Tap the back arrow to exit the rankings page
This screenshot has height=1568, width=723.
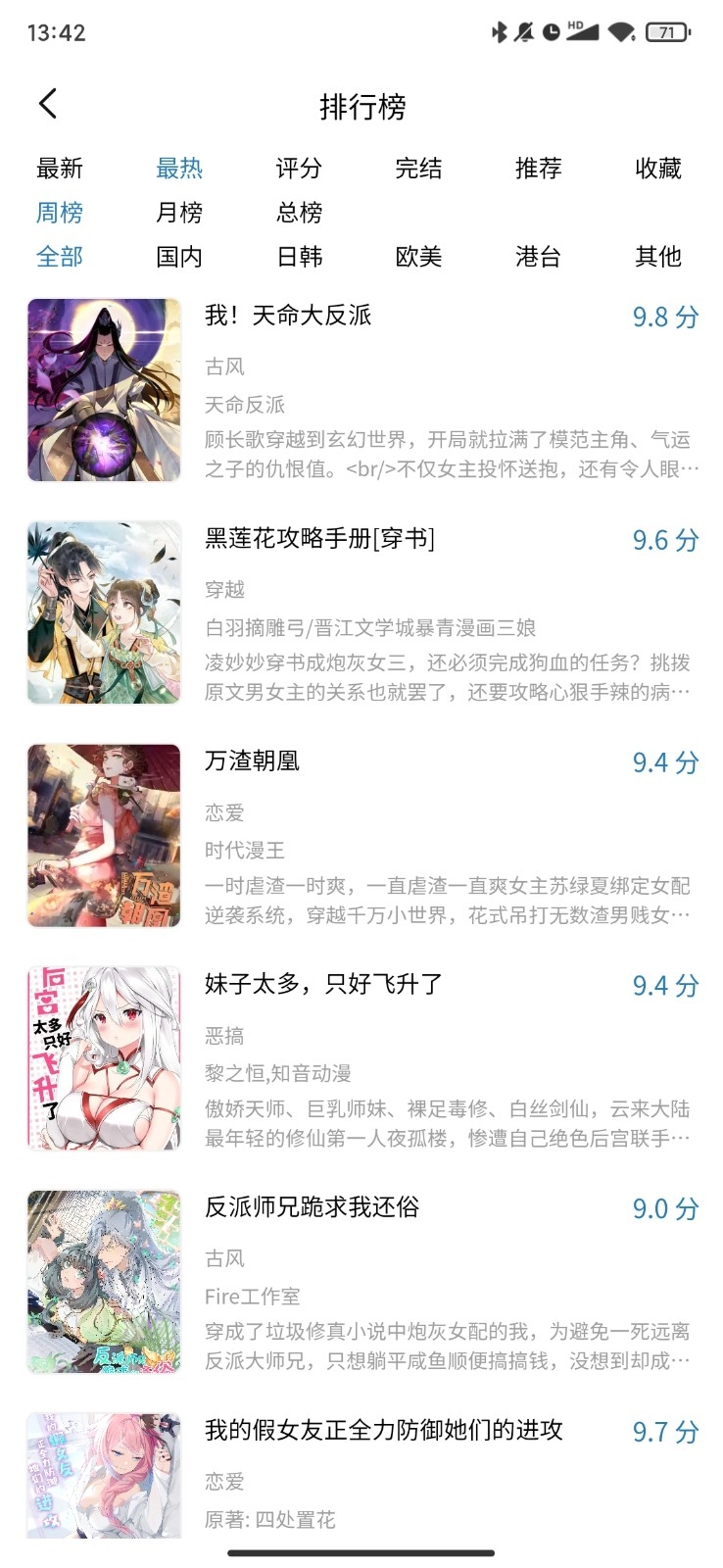point(47,102)
